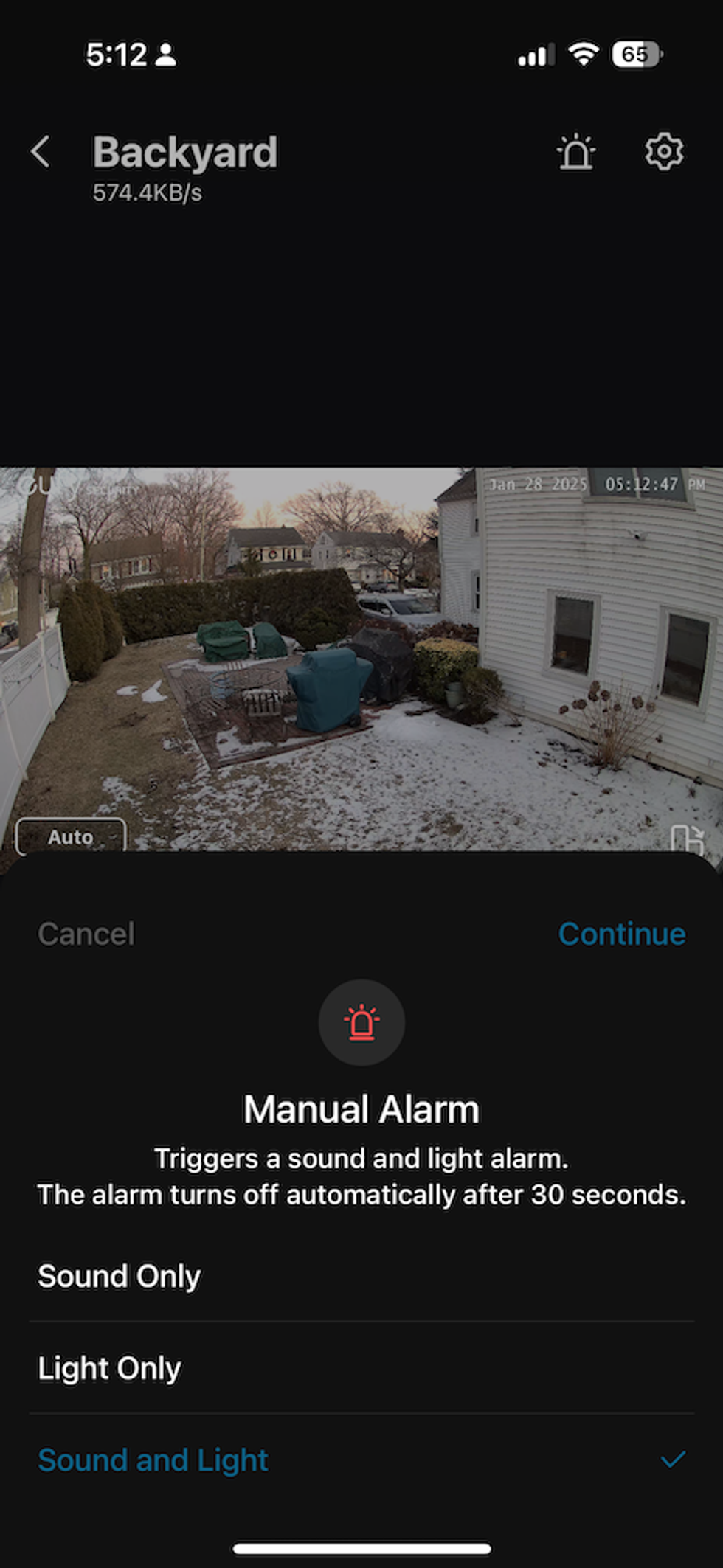Select the Sound Only alarm option
This screenshot has height=1568, width=723.
pos(119,1276)
